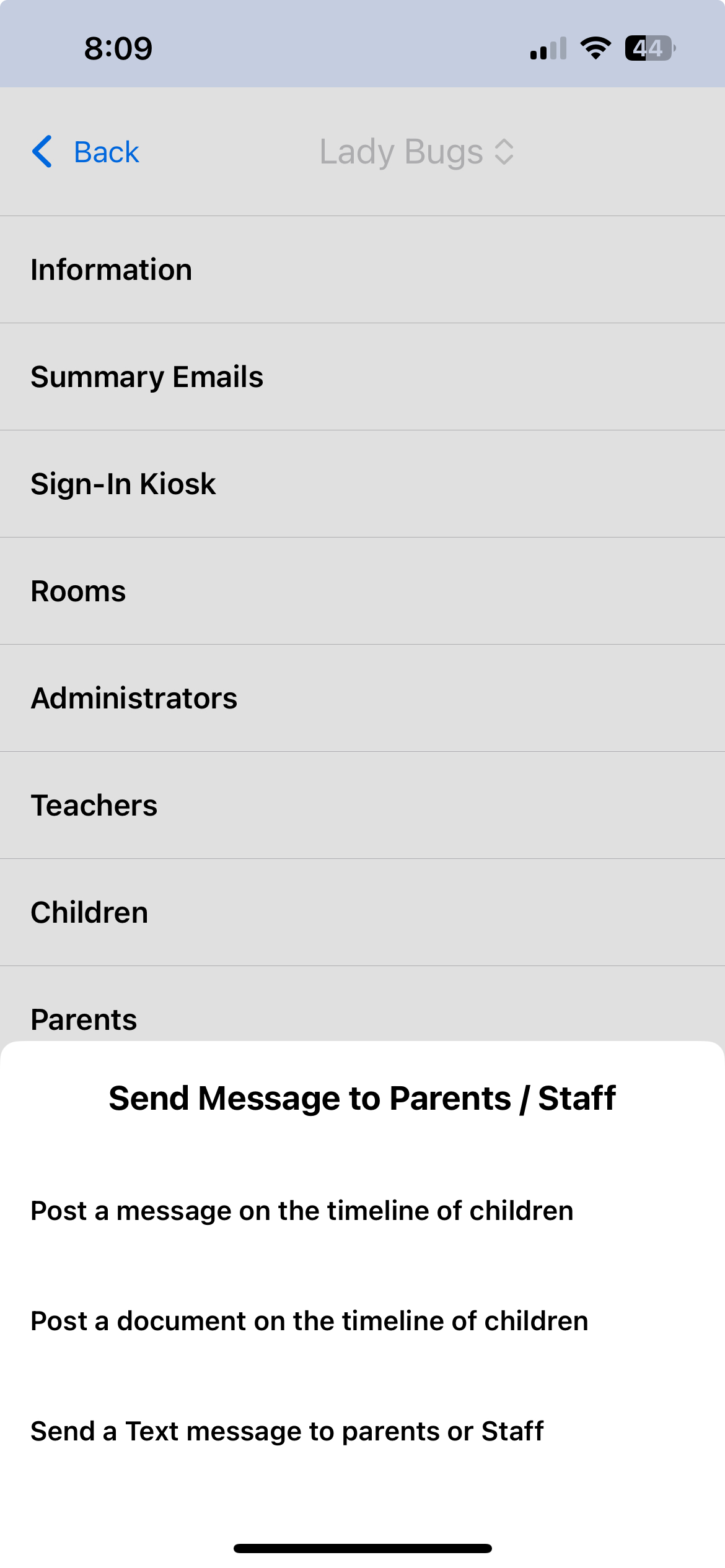Open the Information row
The height and width of the screenshot is (1568, 725).
[362, 269]
